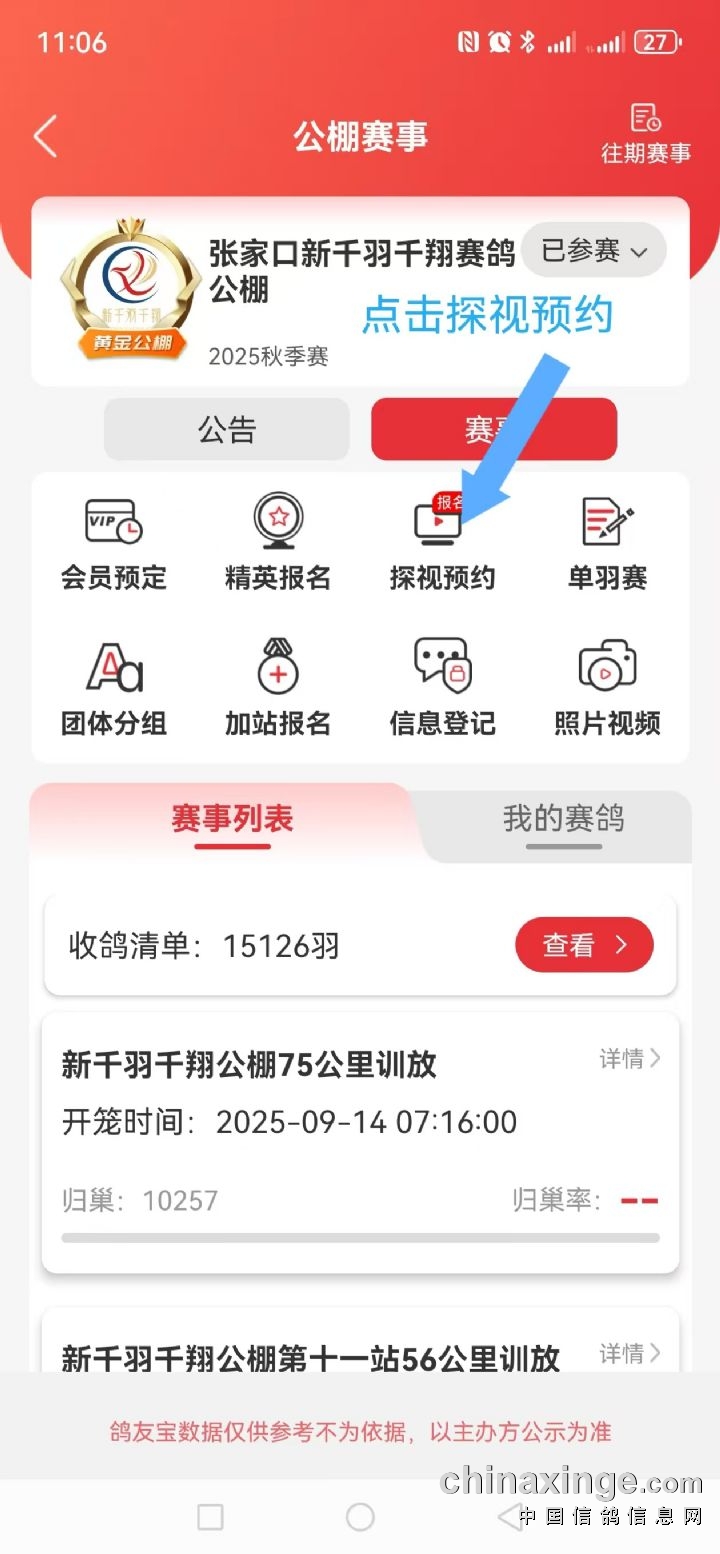
Task: Switch to the 公告 tab
Action: 227,430
